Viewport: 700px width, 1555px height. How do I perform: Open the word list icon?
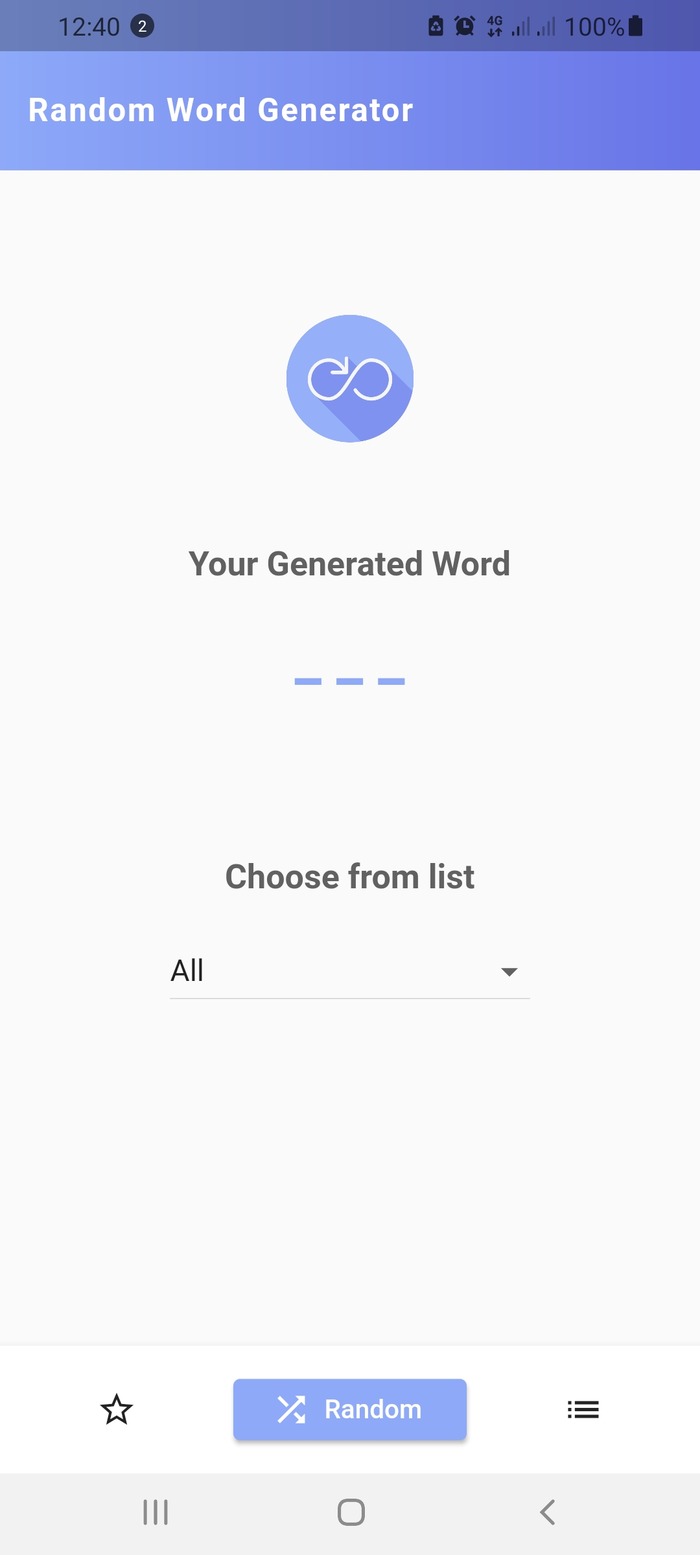(583, 1410)
